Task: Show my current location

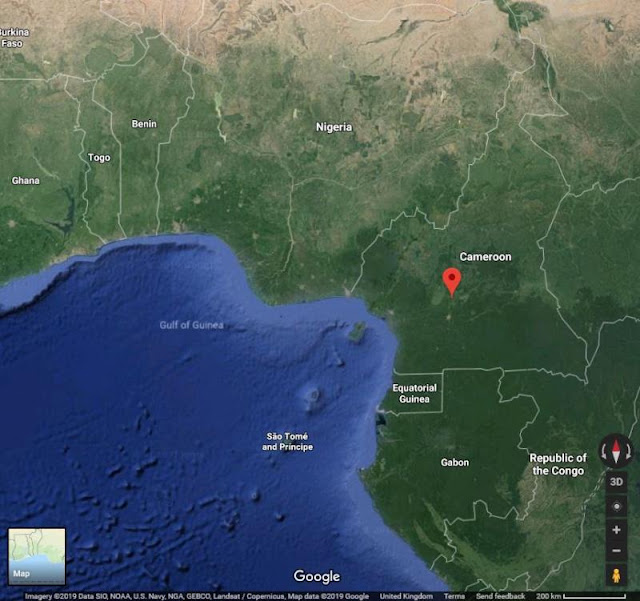Action: (616, 507)
